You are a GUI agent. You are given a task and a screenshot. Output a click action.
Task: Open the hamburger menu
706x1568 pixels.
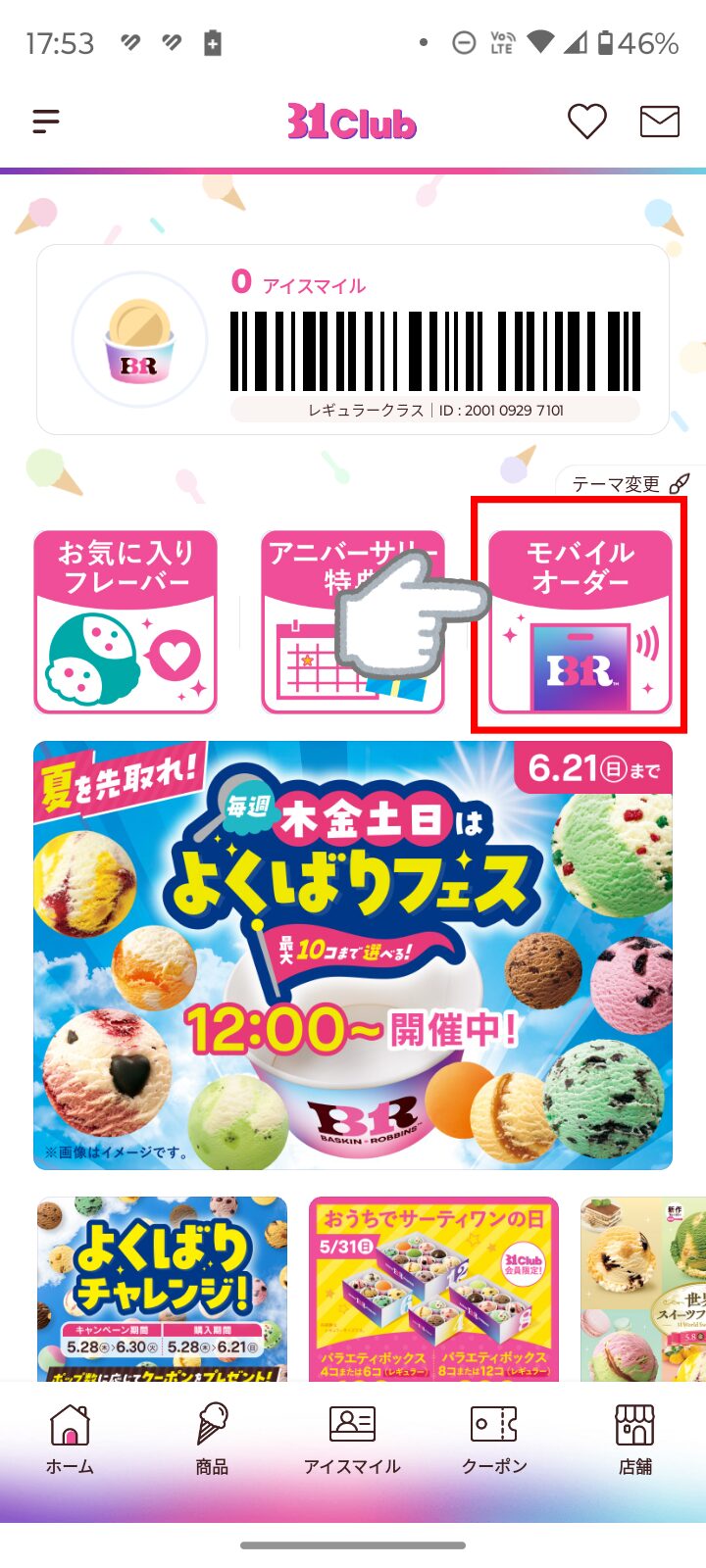click(x=46, y=122)
